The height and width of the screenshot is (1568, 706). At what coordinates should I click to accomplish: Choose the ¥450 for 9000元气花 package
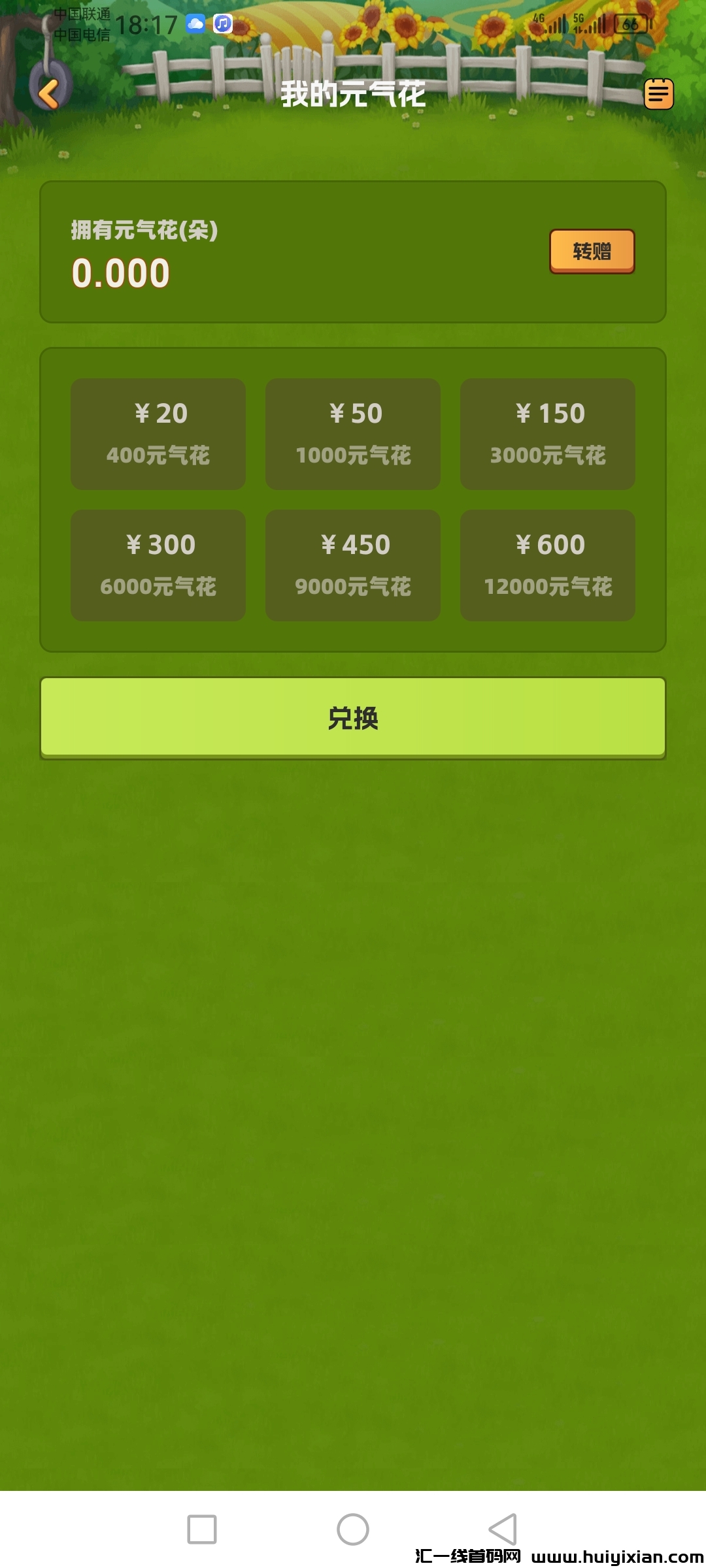pos(353,565)
